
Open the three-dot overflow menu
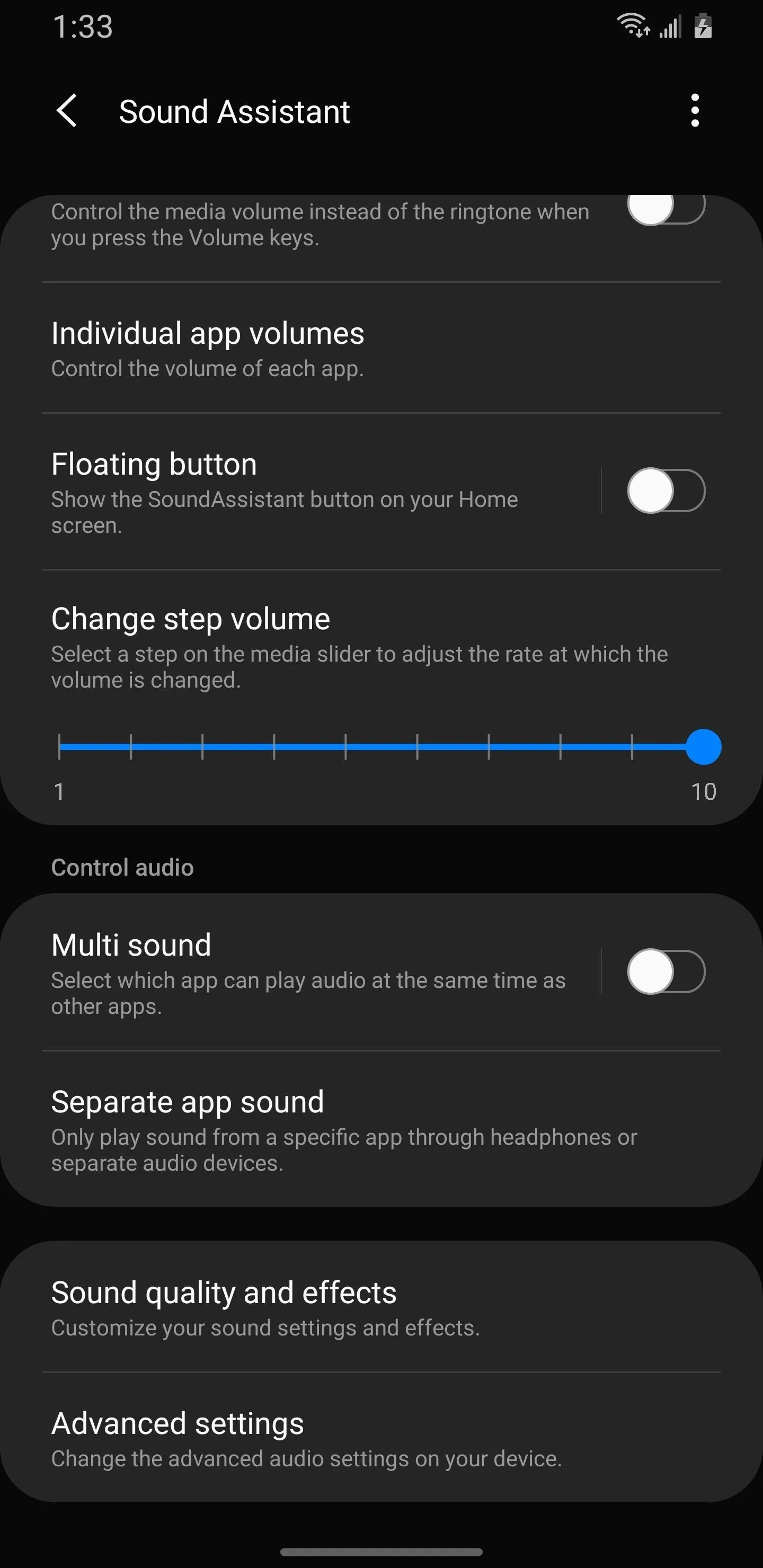[695, 111]
